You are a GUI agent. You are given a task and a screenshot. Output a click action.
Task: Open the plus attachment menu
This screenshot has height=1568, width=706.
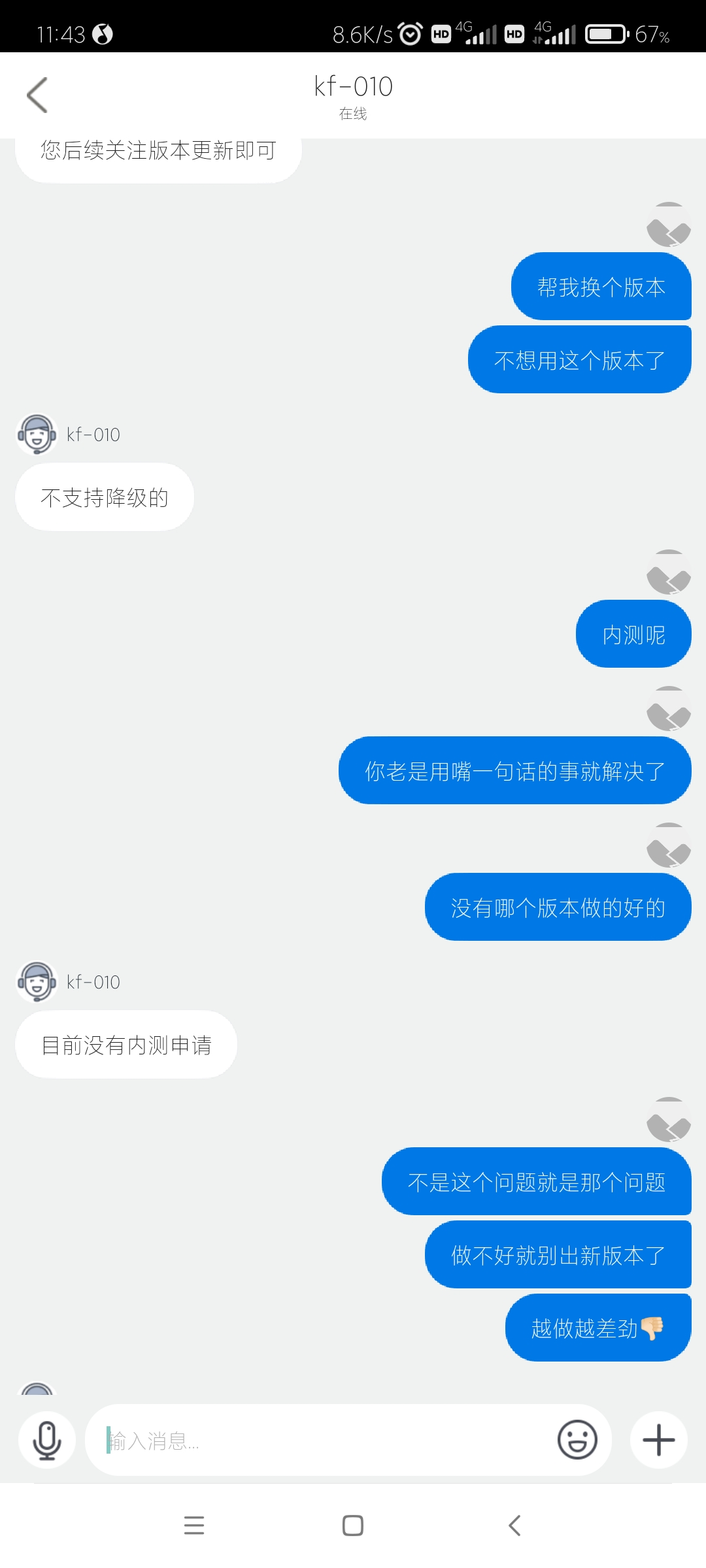coord(658,1440)
